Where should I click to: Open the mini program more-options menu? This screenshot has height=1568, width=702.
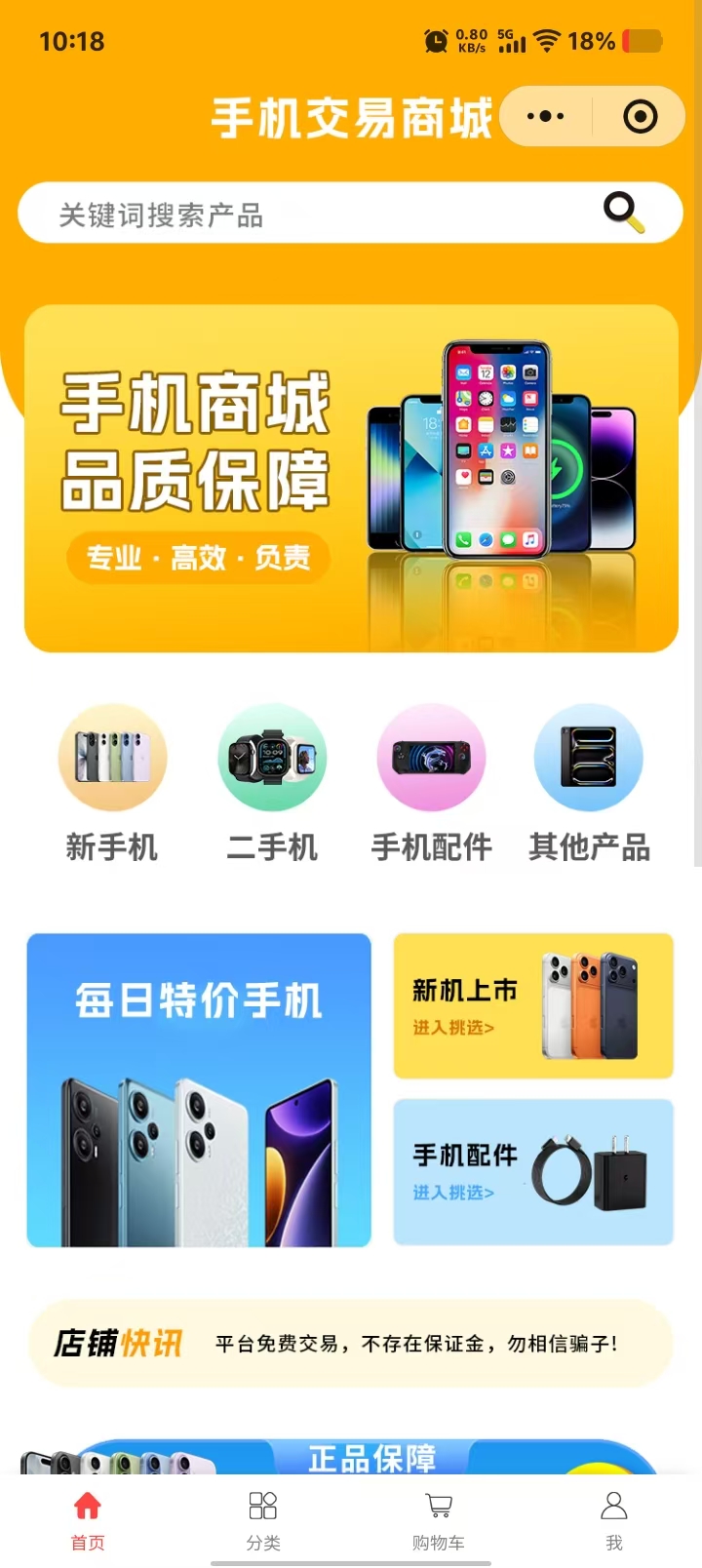[x=545, y=117]
